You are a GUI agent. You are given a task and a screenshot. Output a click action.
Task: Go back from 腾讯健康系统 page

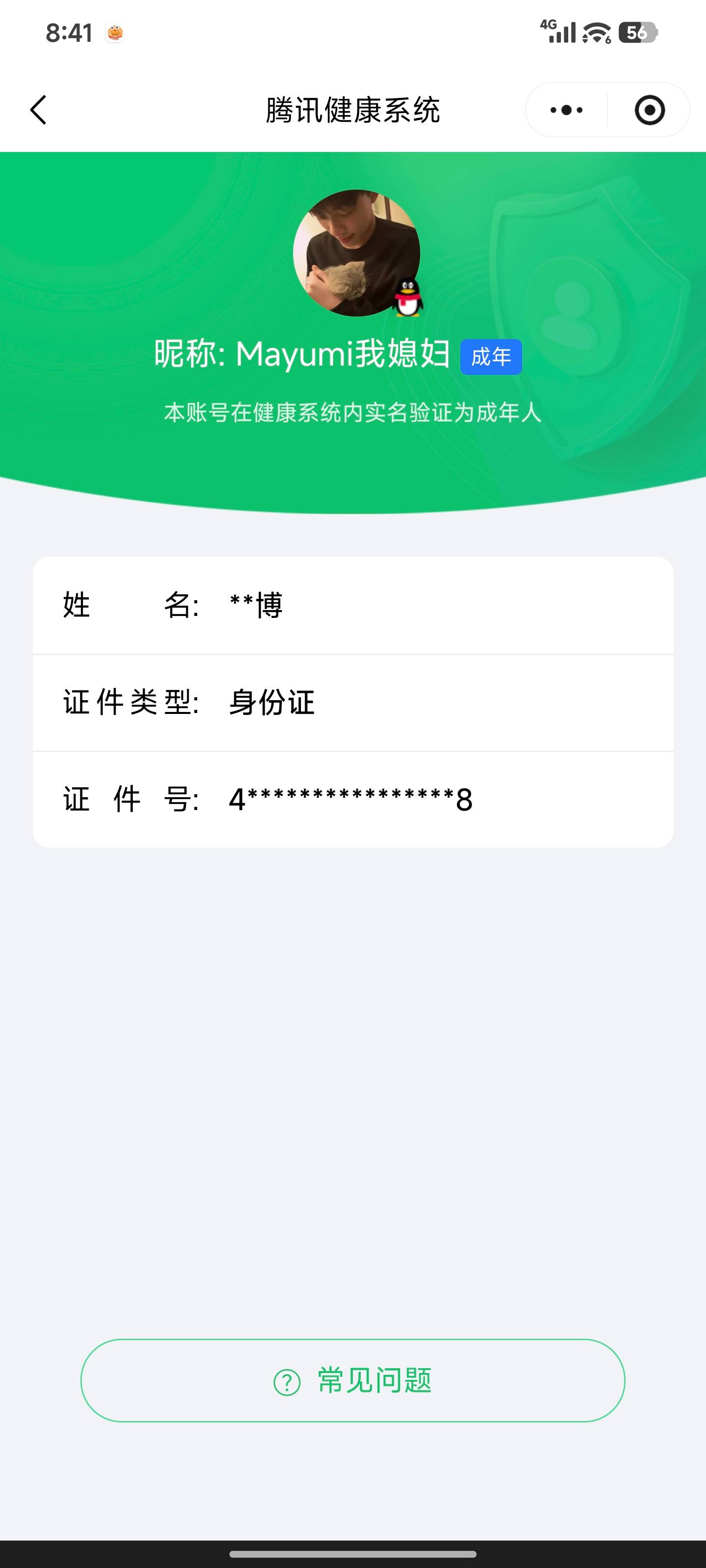tap(38, 110)
